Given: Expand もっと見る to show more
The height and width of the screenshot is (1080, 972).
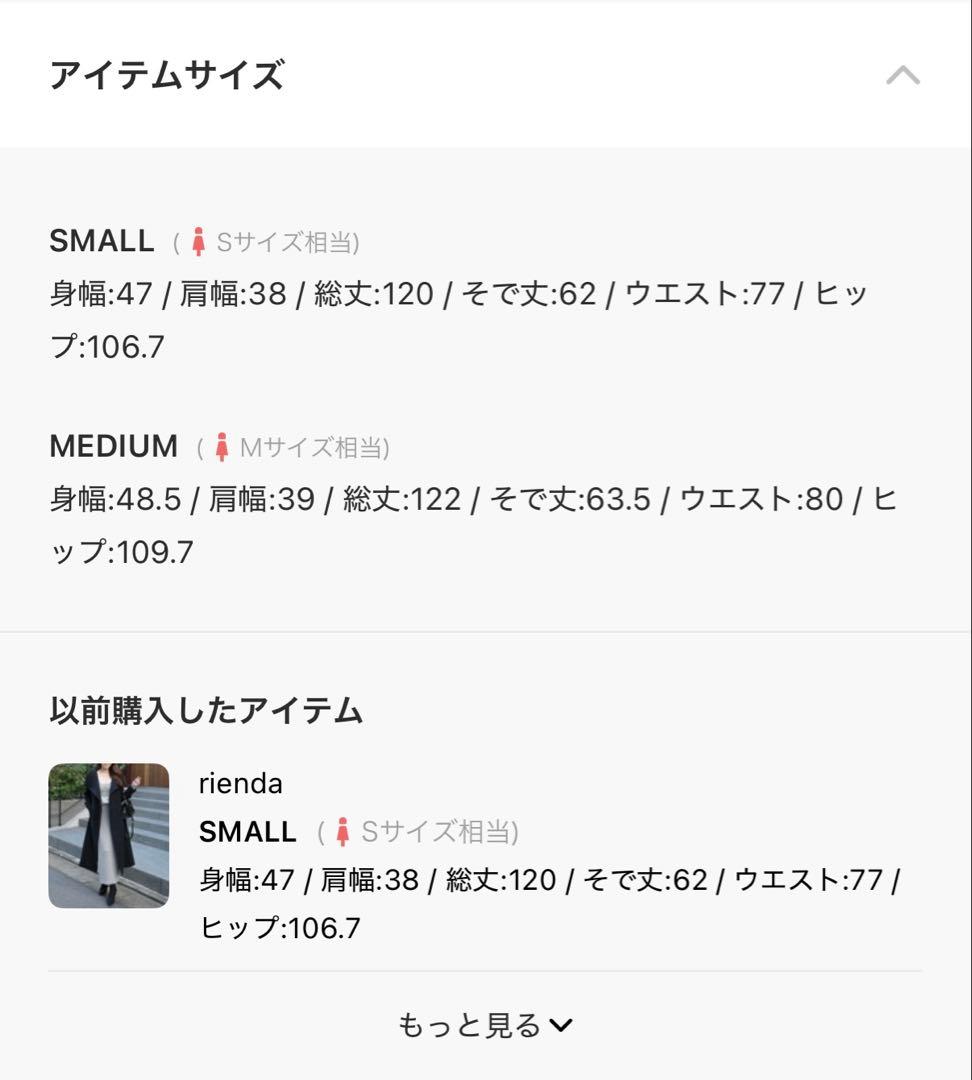Looking at the screenshot, I should pyautogui.click(x=485, y=1025).
